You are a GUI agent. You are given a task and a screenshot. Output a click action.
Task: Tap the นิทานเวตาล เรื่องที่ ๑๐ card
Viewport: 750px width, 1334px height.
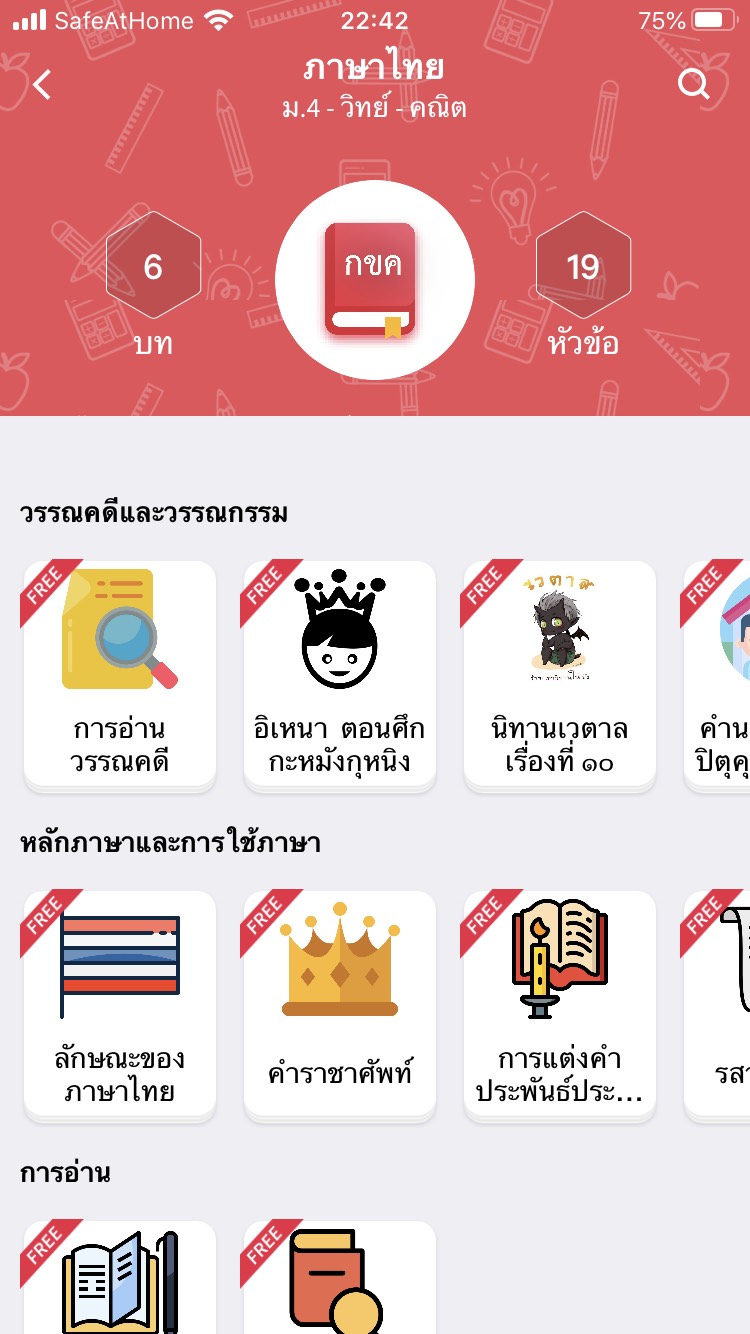(560, 675)
